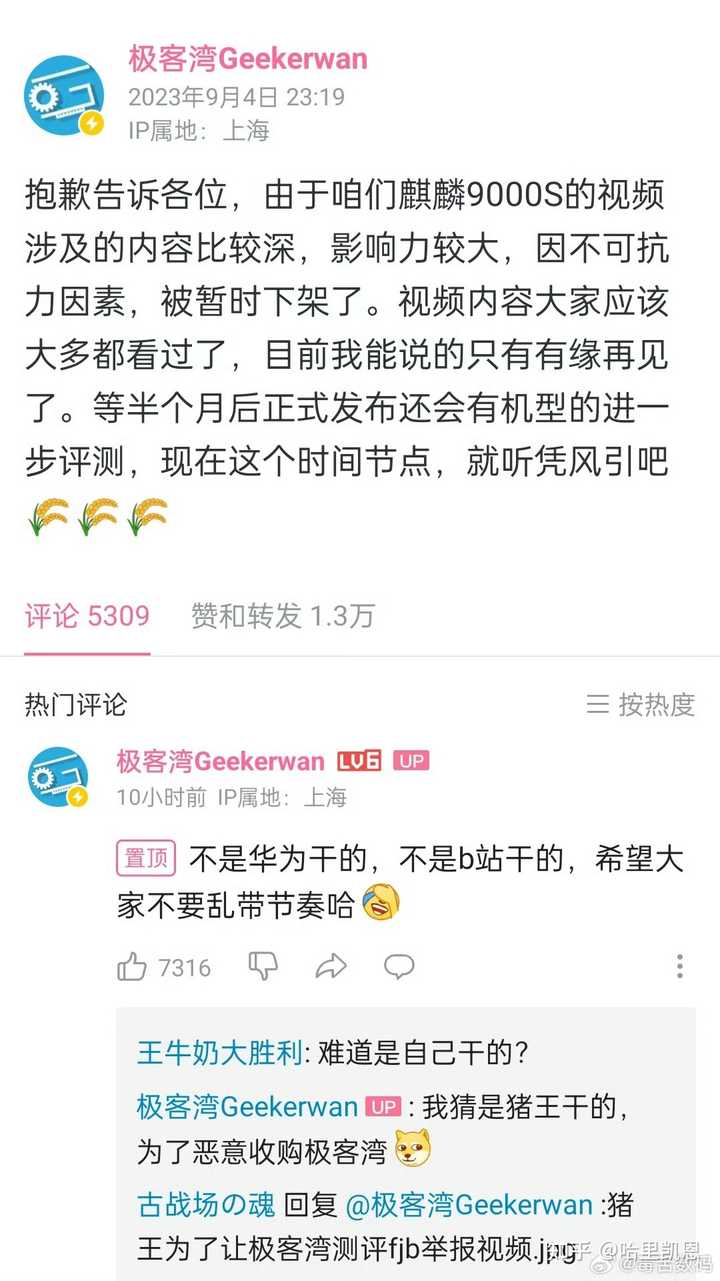This screenshot has width=720, height=1281.
Task: Like the pinned comment with 7316 likes
Action: [132, 966]
